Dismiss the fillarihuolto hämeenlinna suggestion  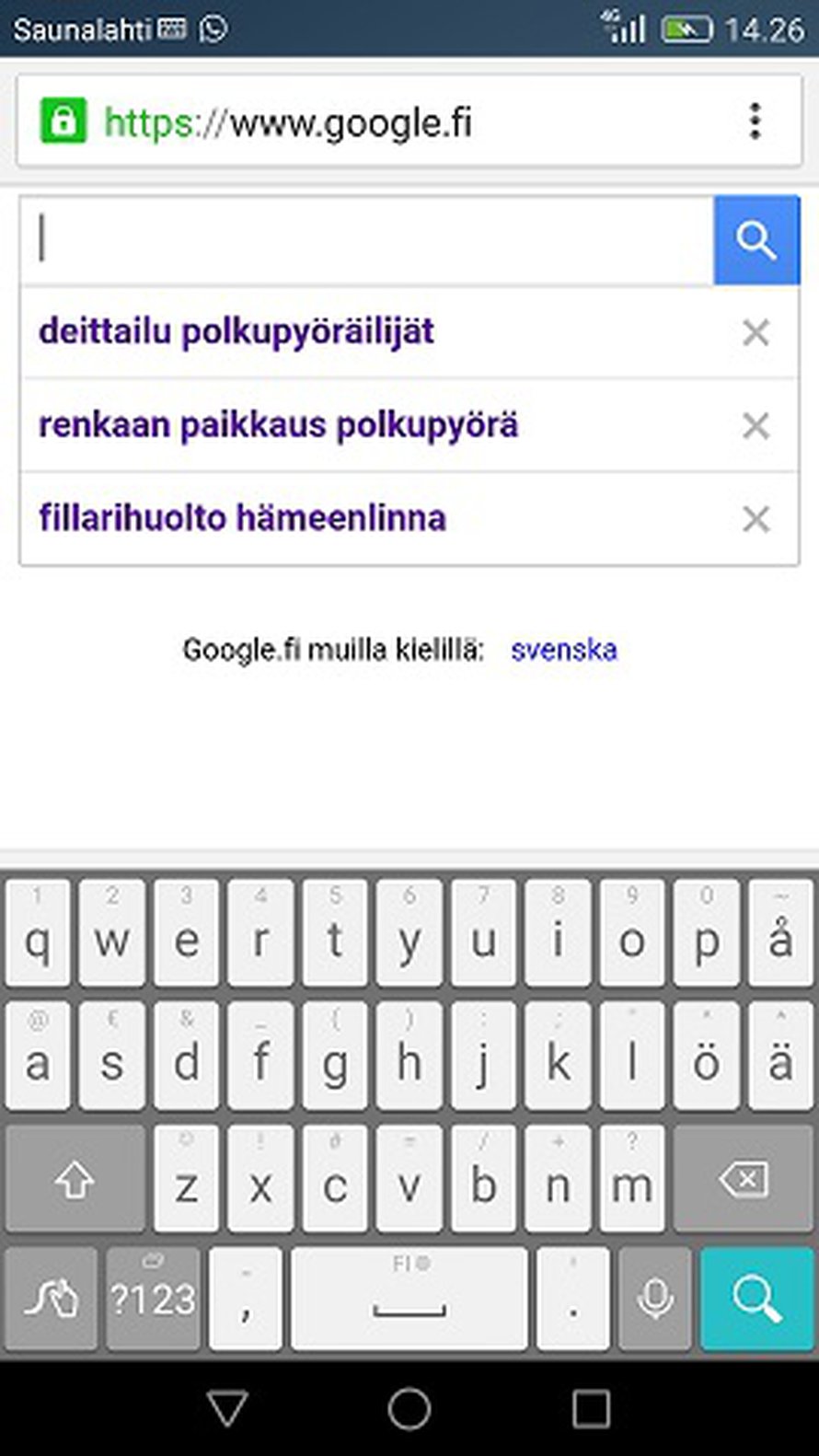[756, 519]
